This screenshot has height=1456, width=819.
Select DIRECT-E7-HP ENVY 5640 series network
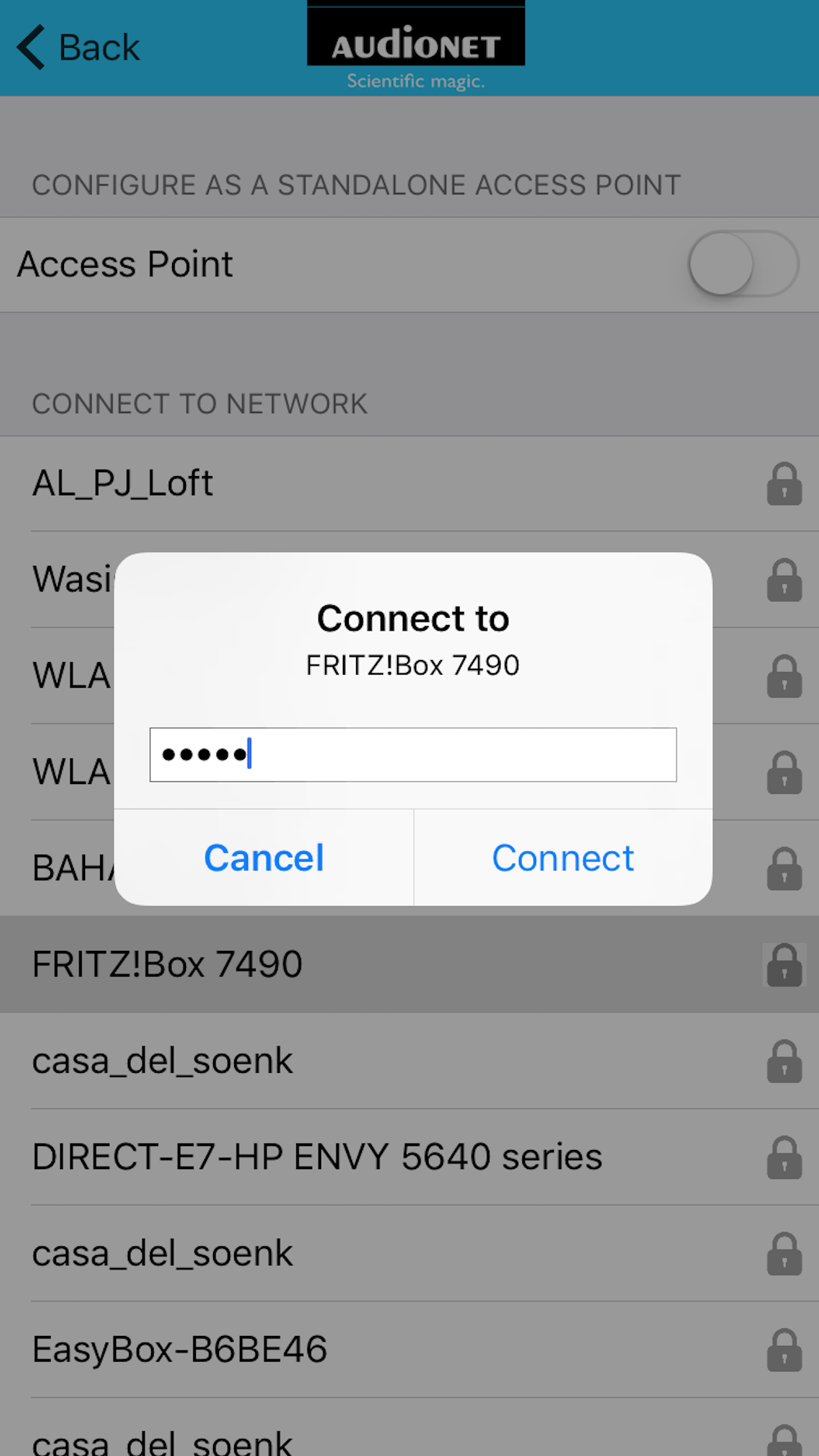tap(409, 1157)
